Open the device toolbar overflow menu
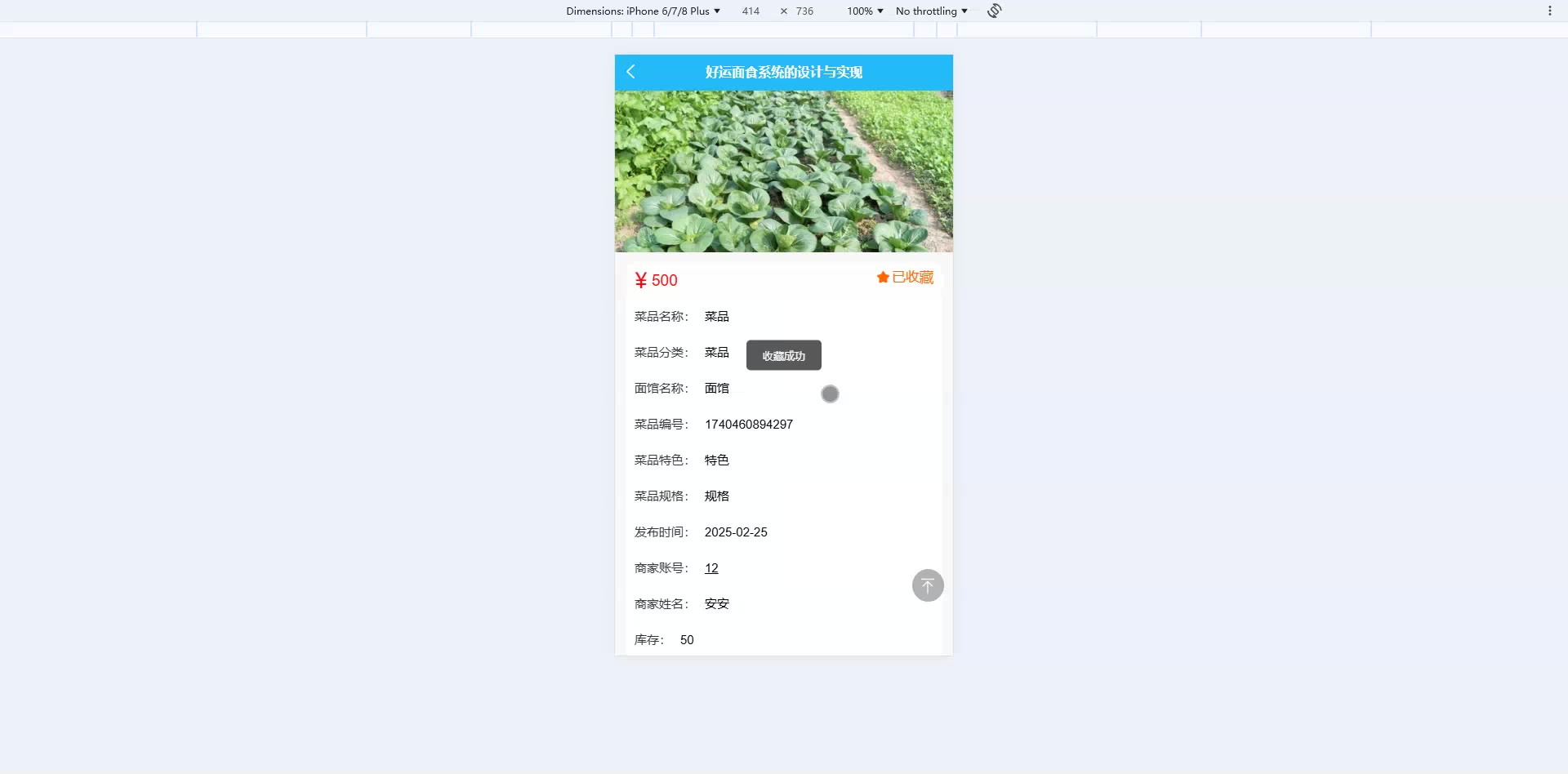 (x=1549, y=11)
